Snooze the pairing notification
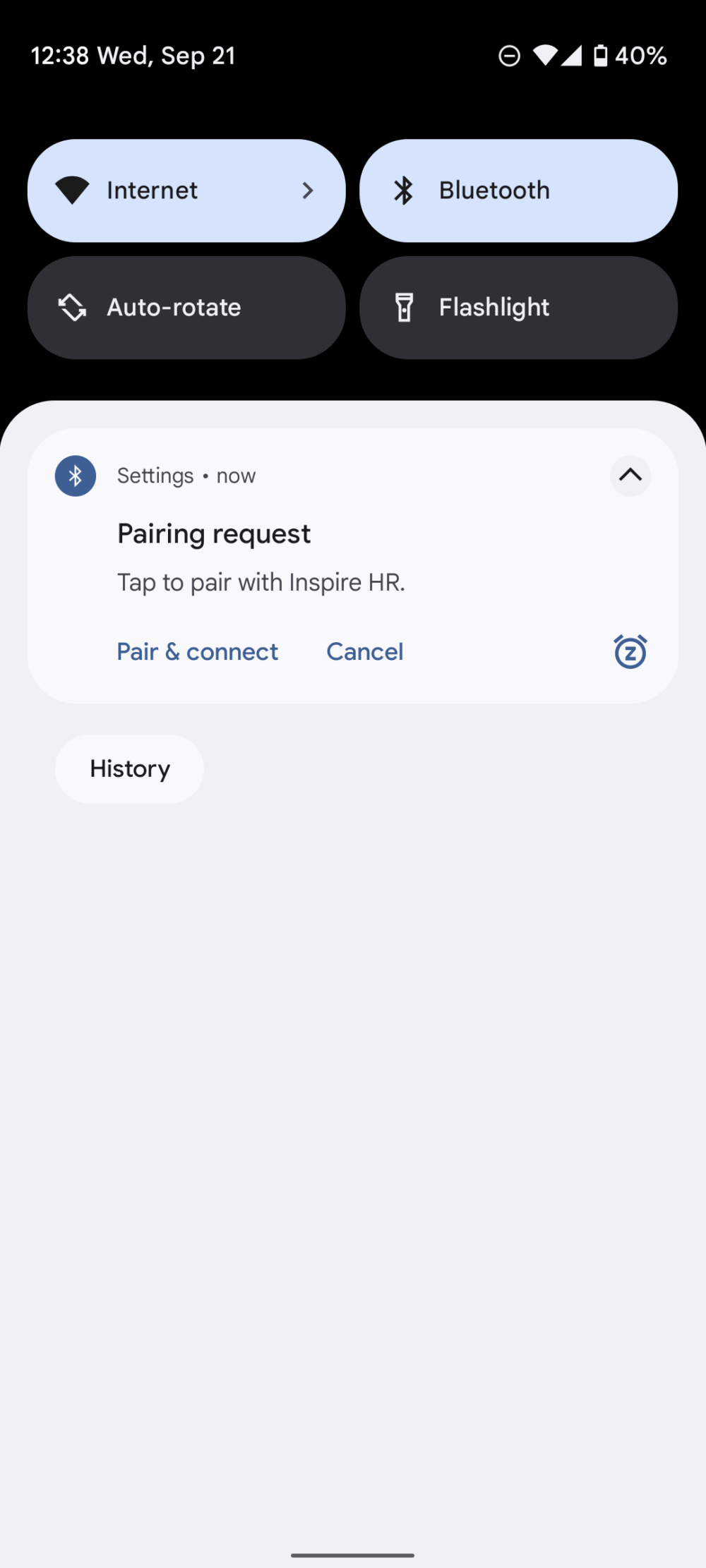 click(630, 651)
